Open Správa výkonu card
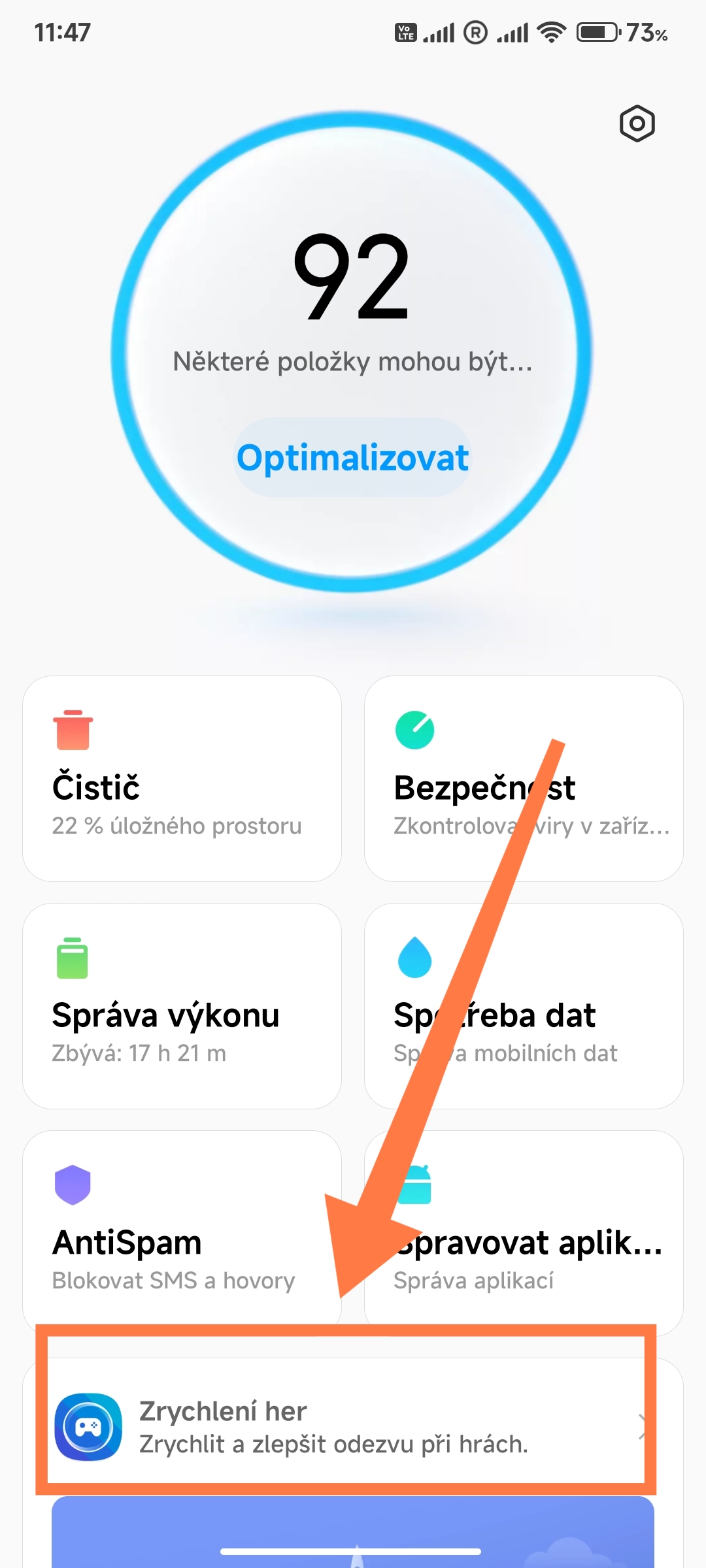The image size is (706, 1568). click(x=182, y=1006)
